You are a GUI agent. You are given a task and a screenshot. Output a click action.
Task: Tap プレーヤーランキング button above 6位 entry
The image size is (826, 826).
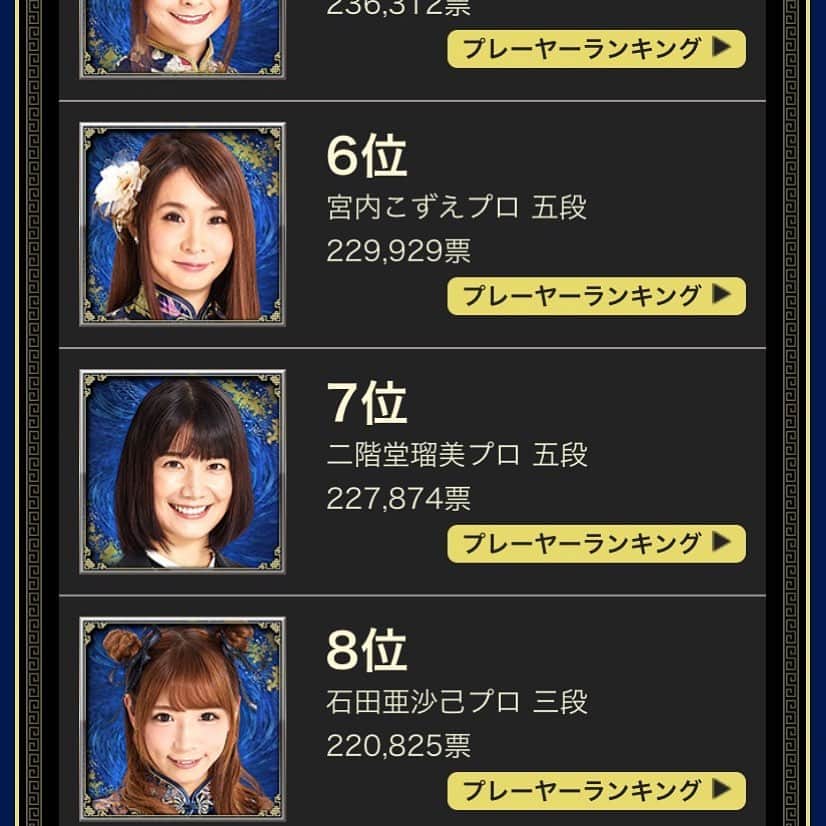(x=596, y=48)
